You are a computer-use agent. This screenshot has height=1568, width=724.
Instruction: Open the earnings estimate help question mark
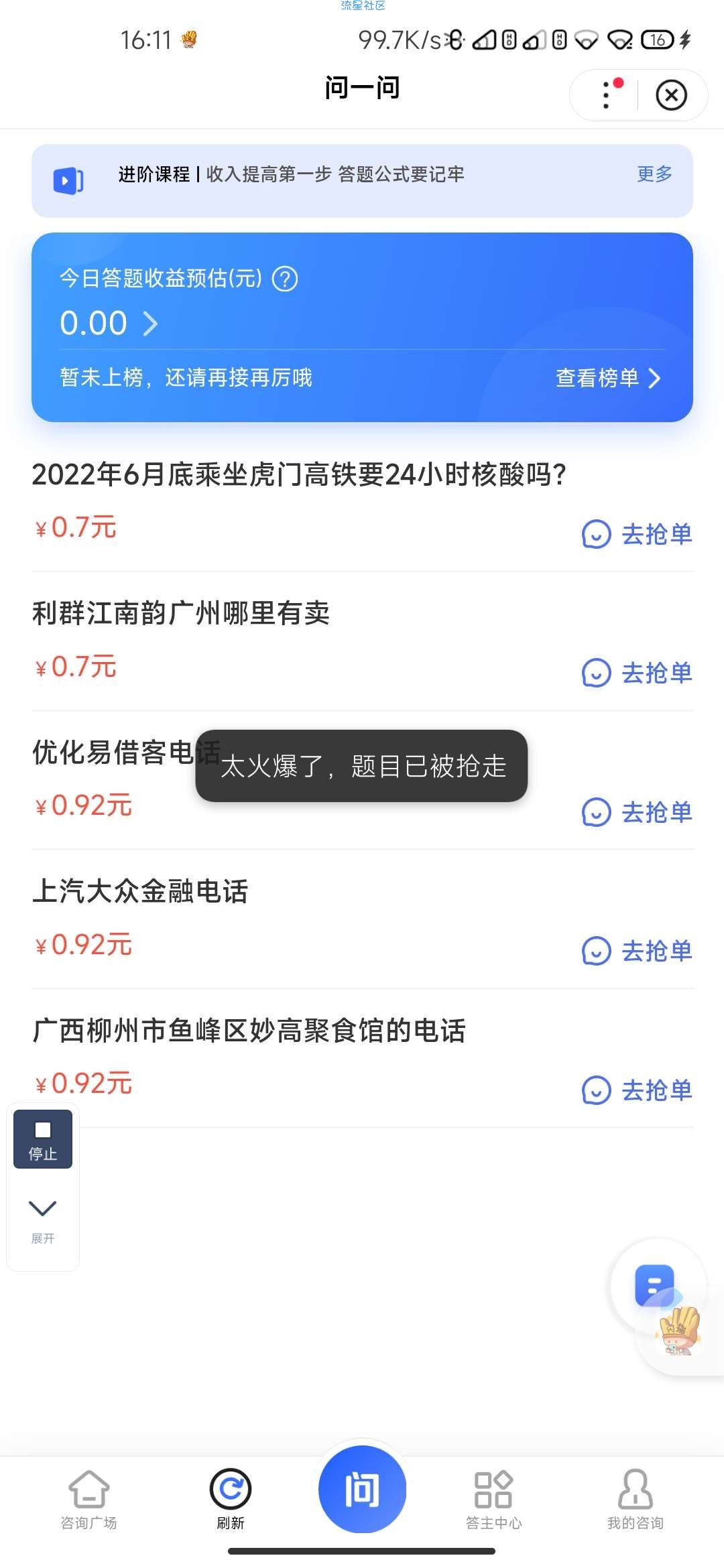tap(285, 278)
